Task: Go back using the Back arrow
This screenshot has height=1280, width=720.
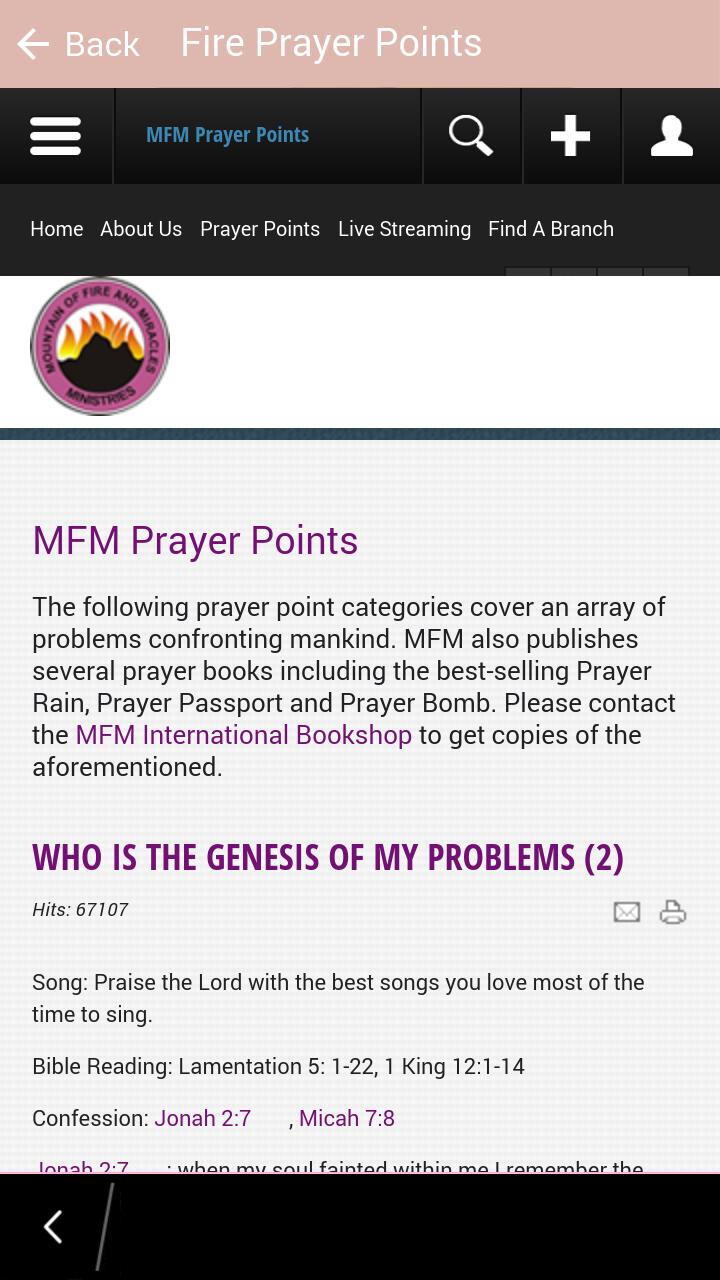Action: click(76, 44)
